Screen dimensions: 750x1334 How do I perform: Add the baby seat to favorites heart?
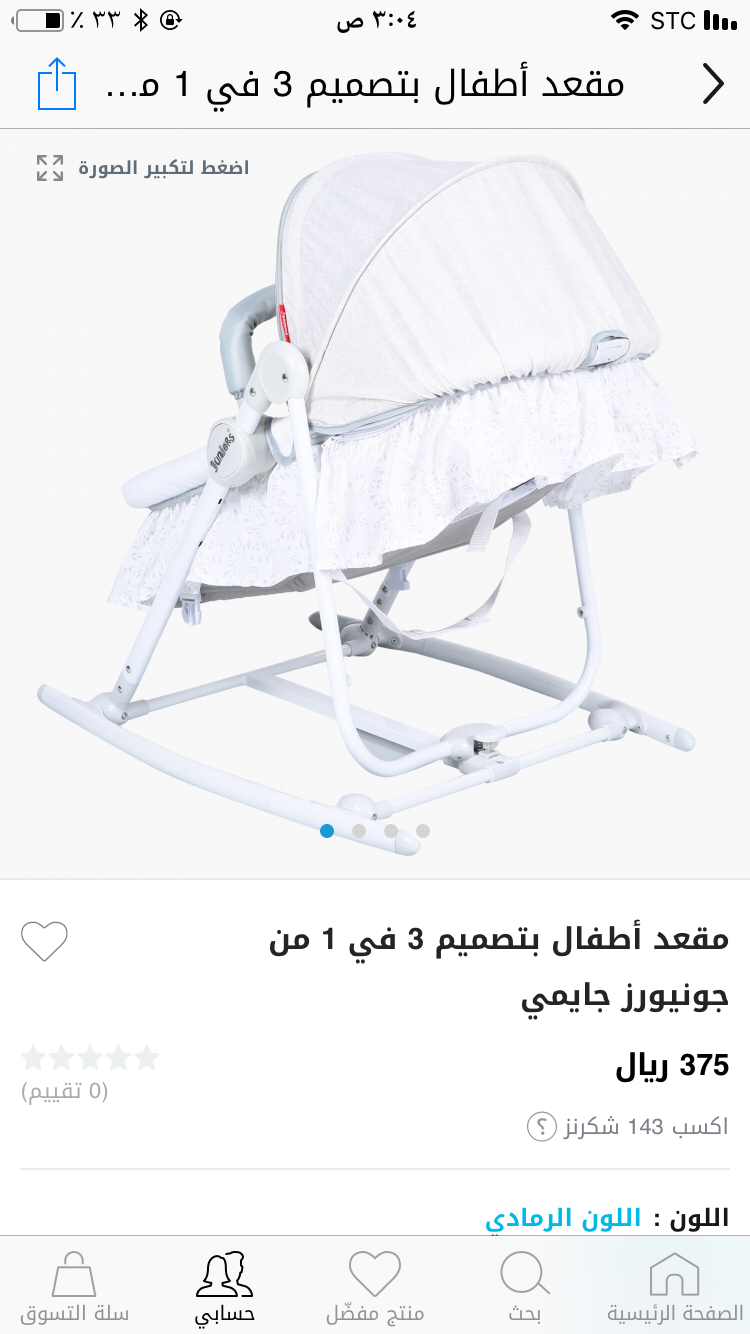pos(44,941)
